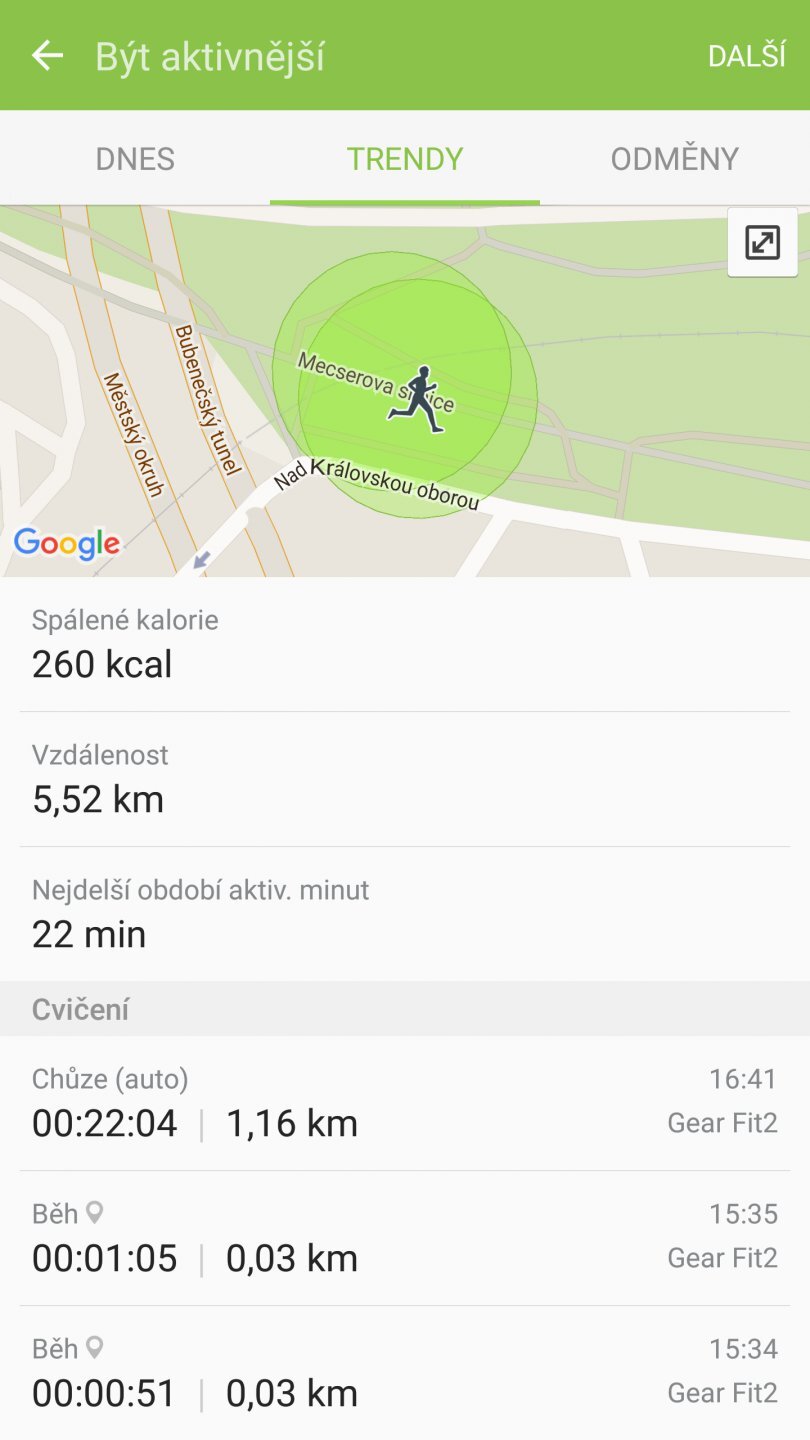Expand the map to full screen view
The height and width of the screenshot is (1440, 810).
(x=761, y=241)
